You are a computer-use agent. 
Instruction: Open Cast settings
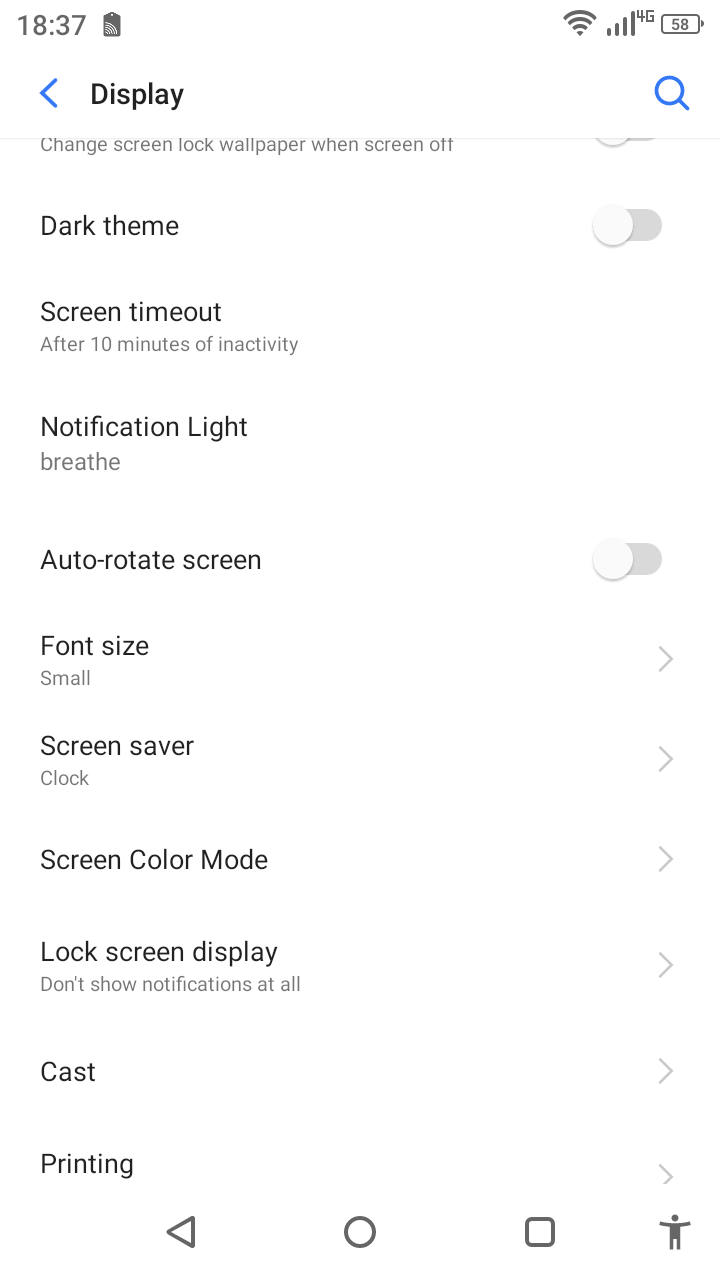click(x=360, y=1072)
